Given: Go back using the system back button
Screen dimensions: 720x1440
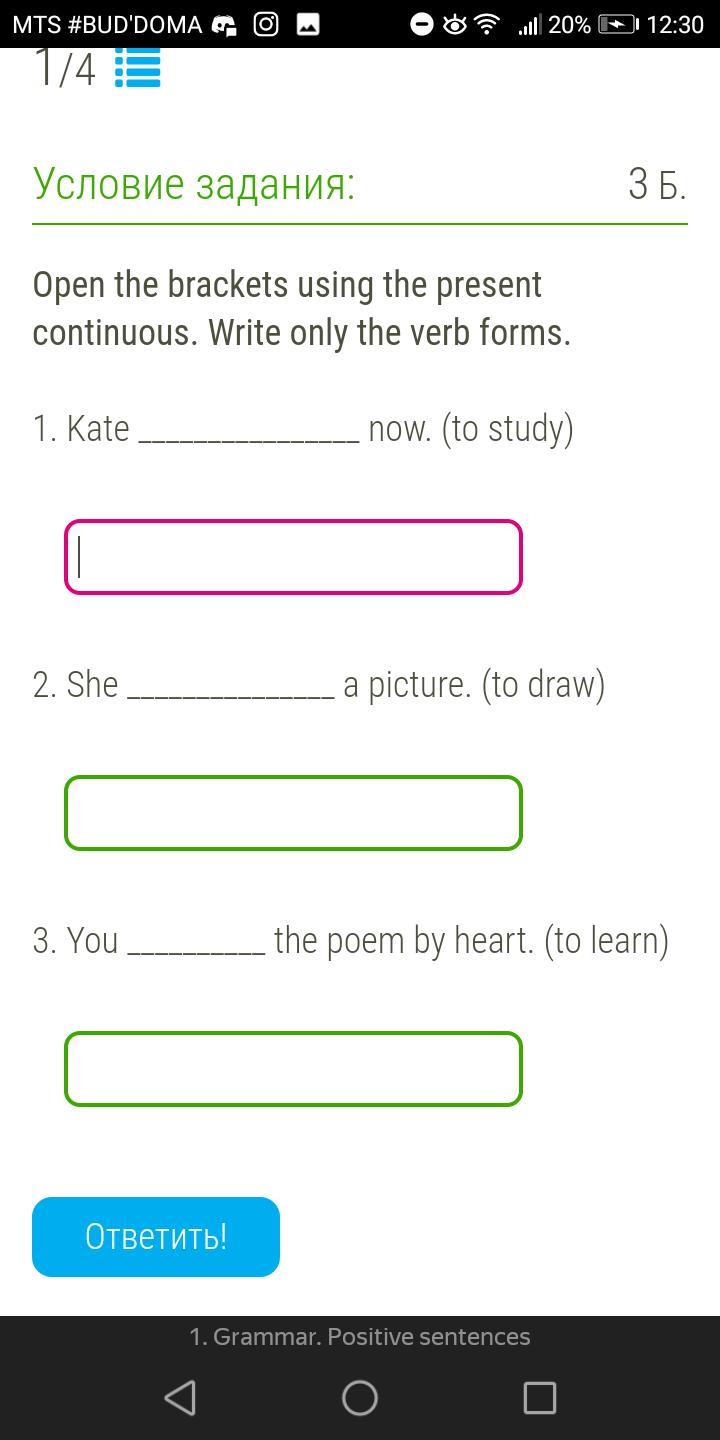Looking at the screenshot, I should point(180,1397).
